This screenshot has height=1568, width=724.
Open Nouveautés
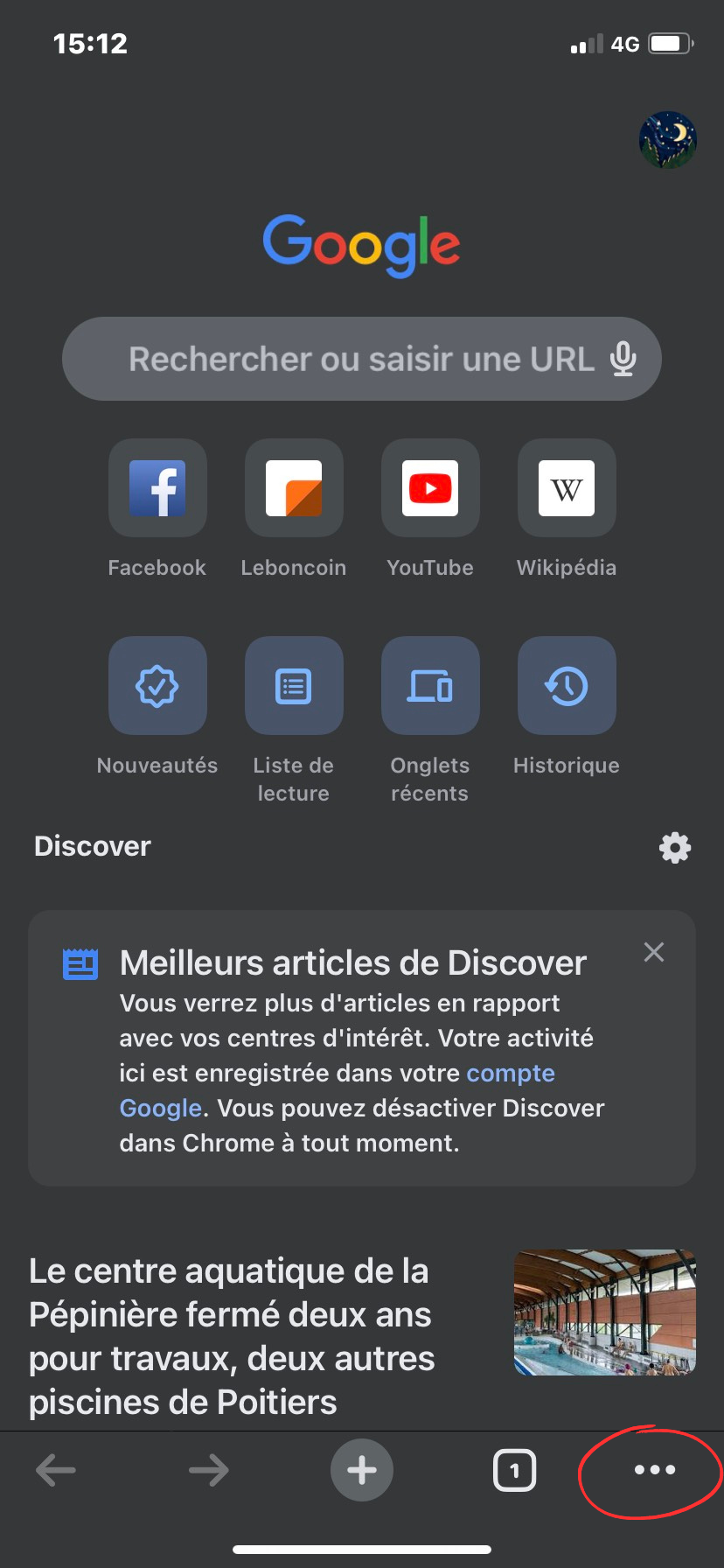click(157, 686)
